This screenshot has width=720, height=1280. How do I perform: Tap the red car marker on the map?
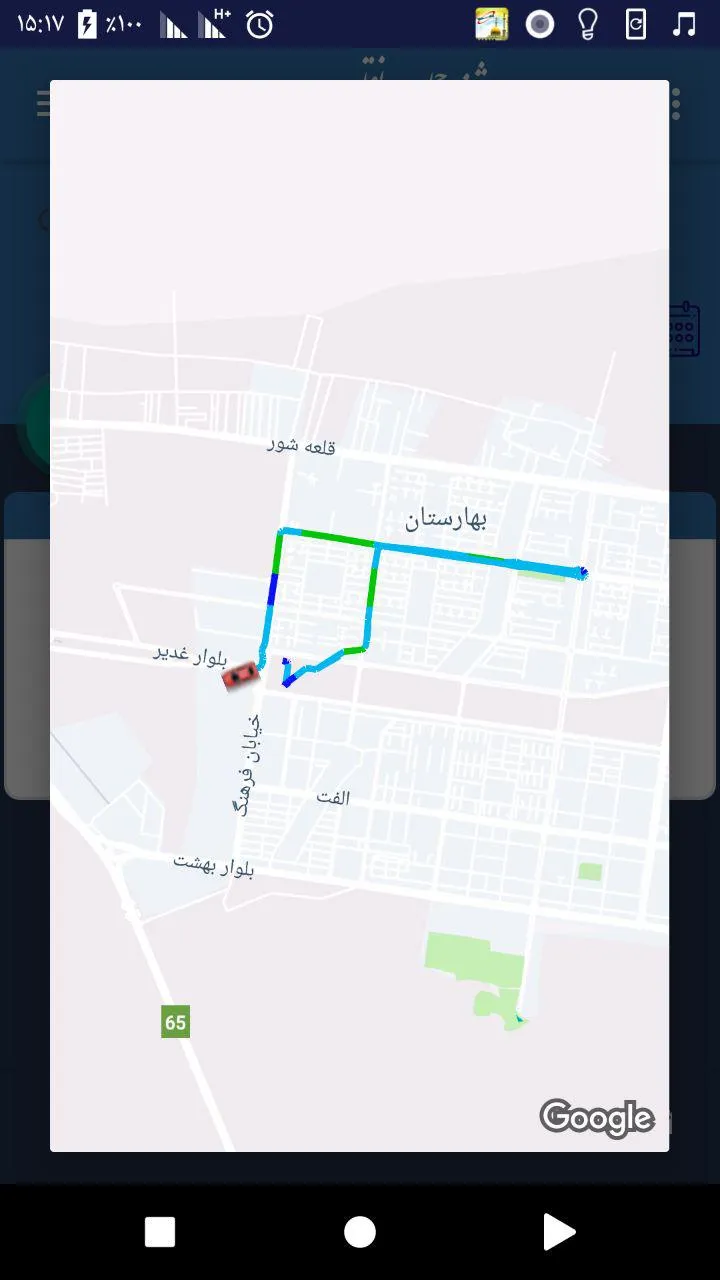tap(240, 677)
